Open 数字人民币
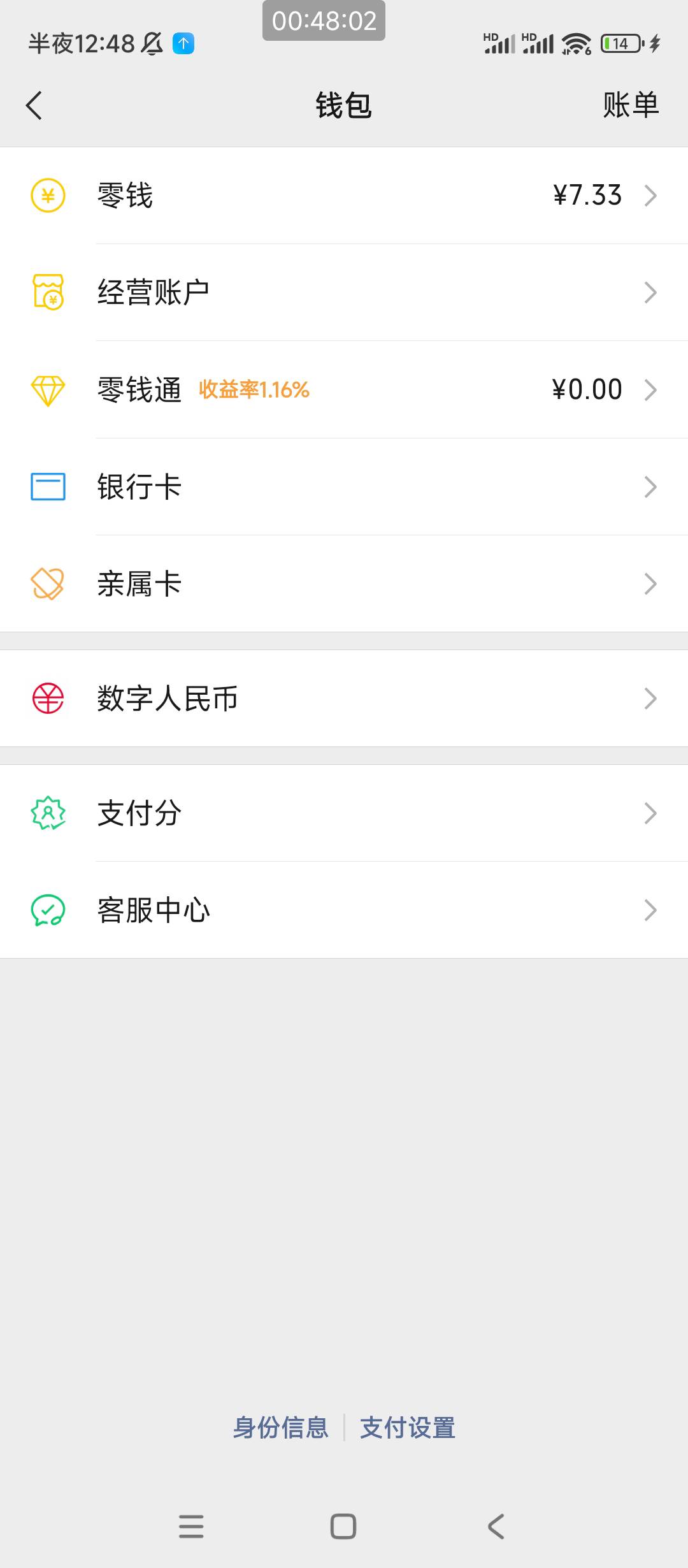The height and width of the screenshot is (1568, 688). click(344, 699)
